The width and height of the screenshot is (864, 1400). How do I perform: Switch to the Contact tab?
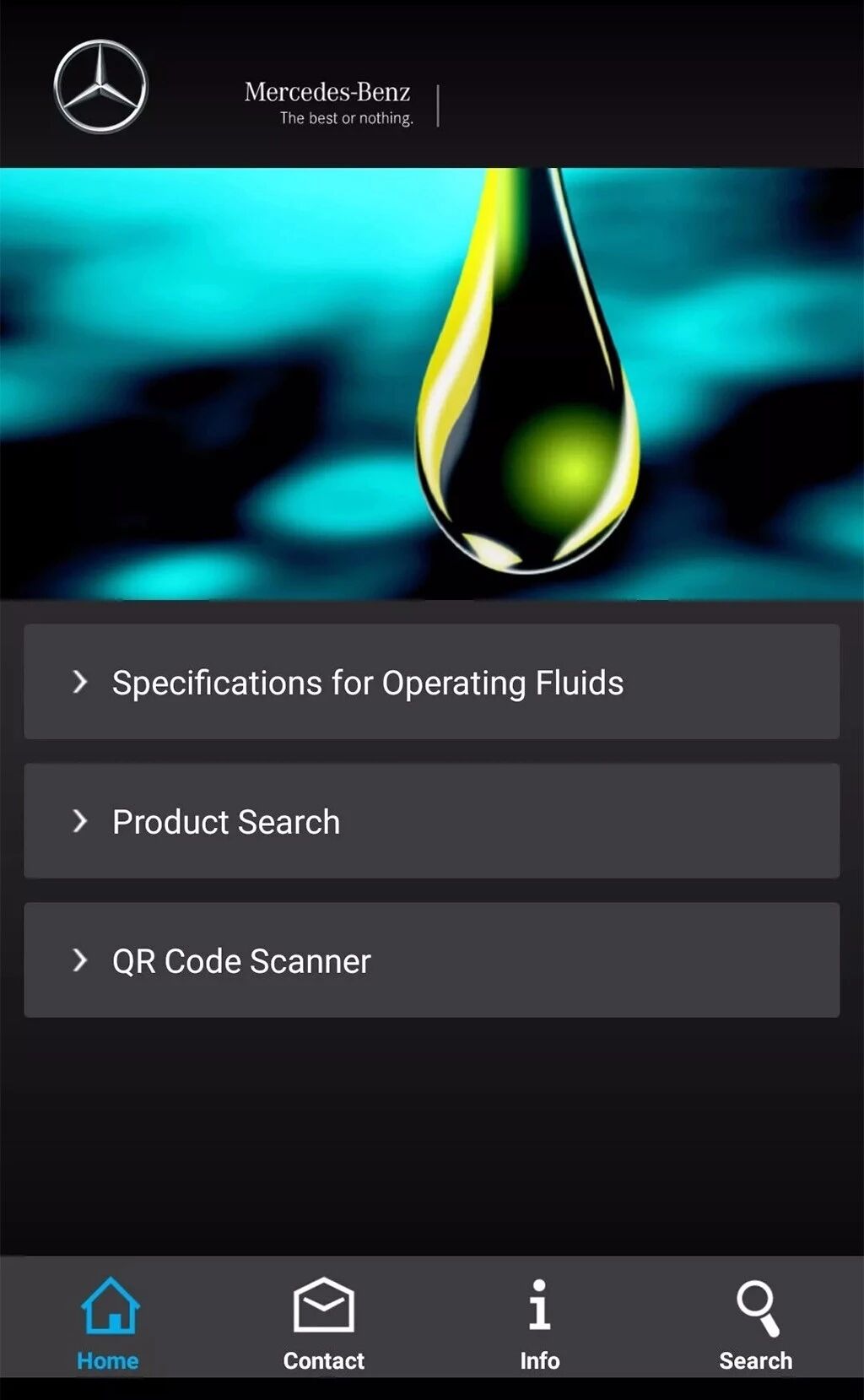tap(324, 1320)
